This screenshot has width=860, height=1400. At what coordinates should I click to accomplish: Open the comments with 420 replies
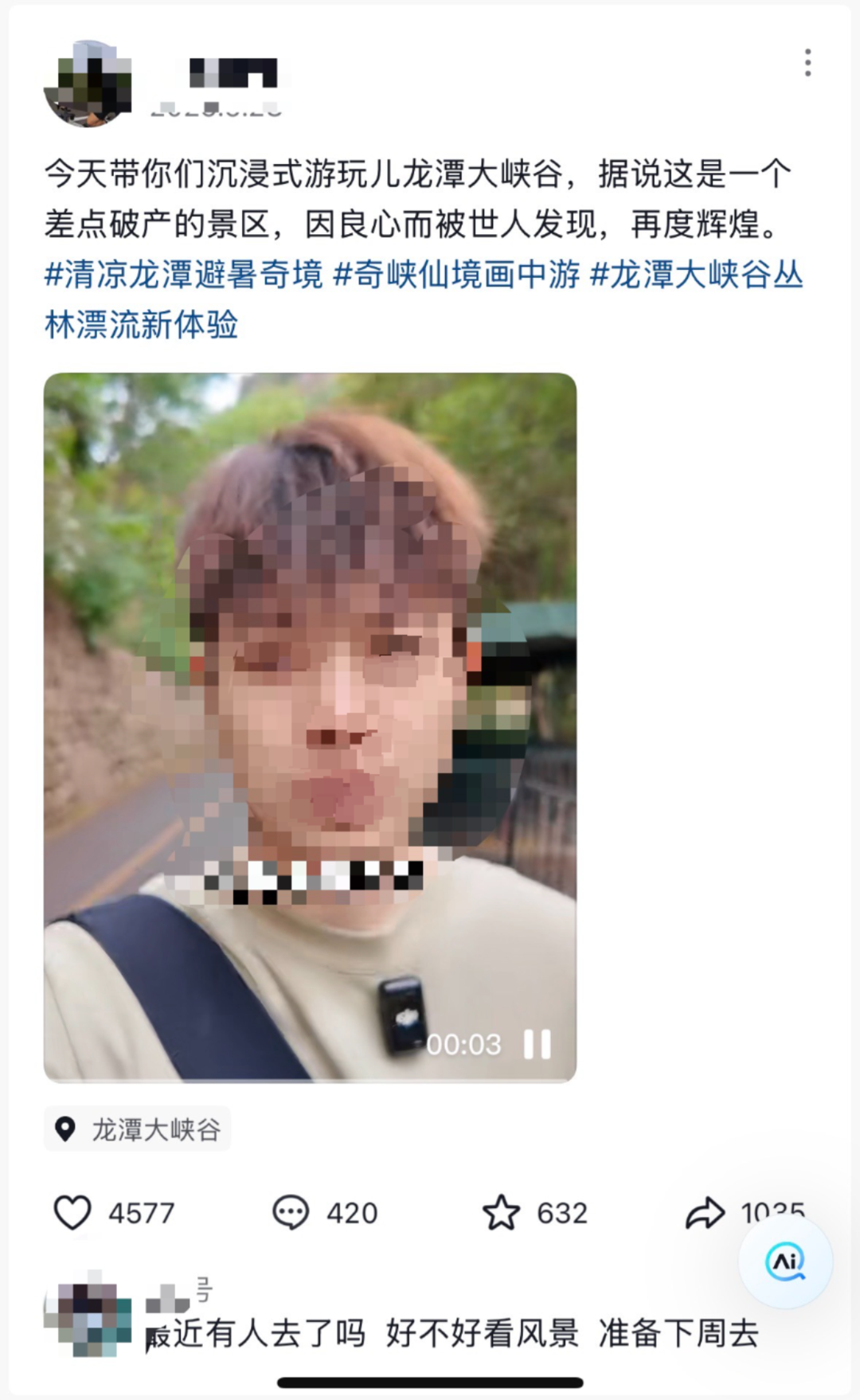pos(291,1213)
